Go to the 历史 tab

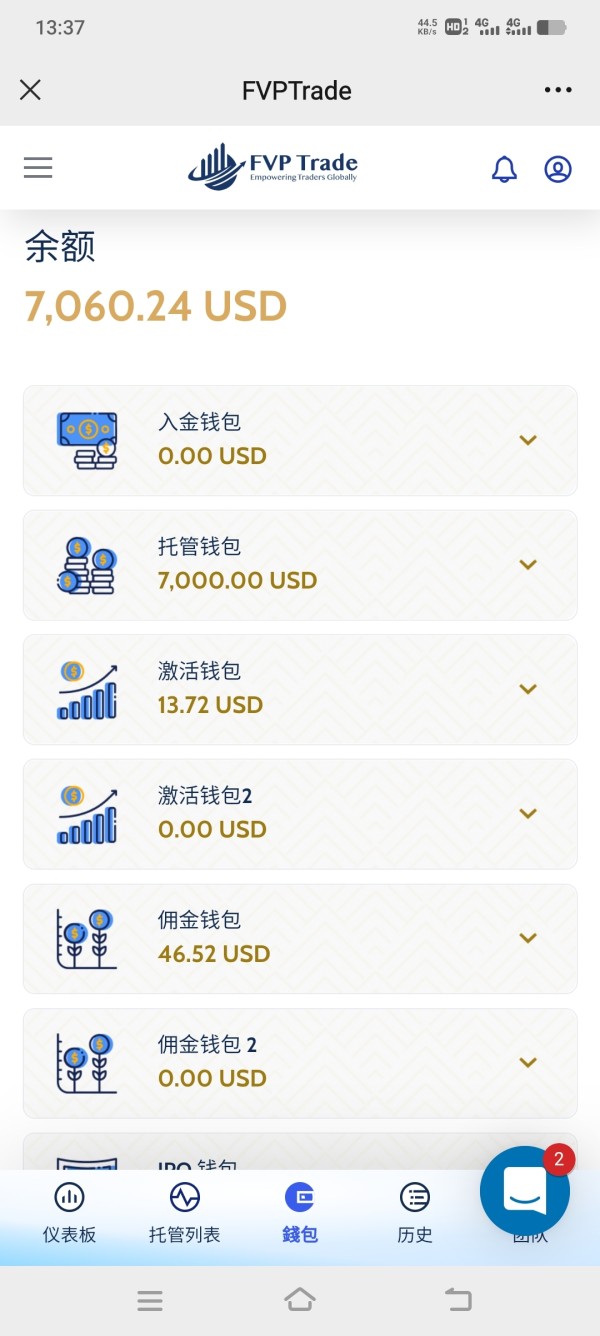point(415,1213)
